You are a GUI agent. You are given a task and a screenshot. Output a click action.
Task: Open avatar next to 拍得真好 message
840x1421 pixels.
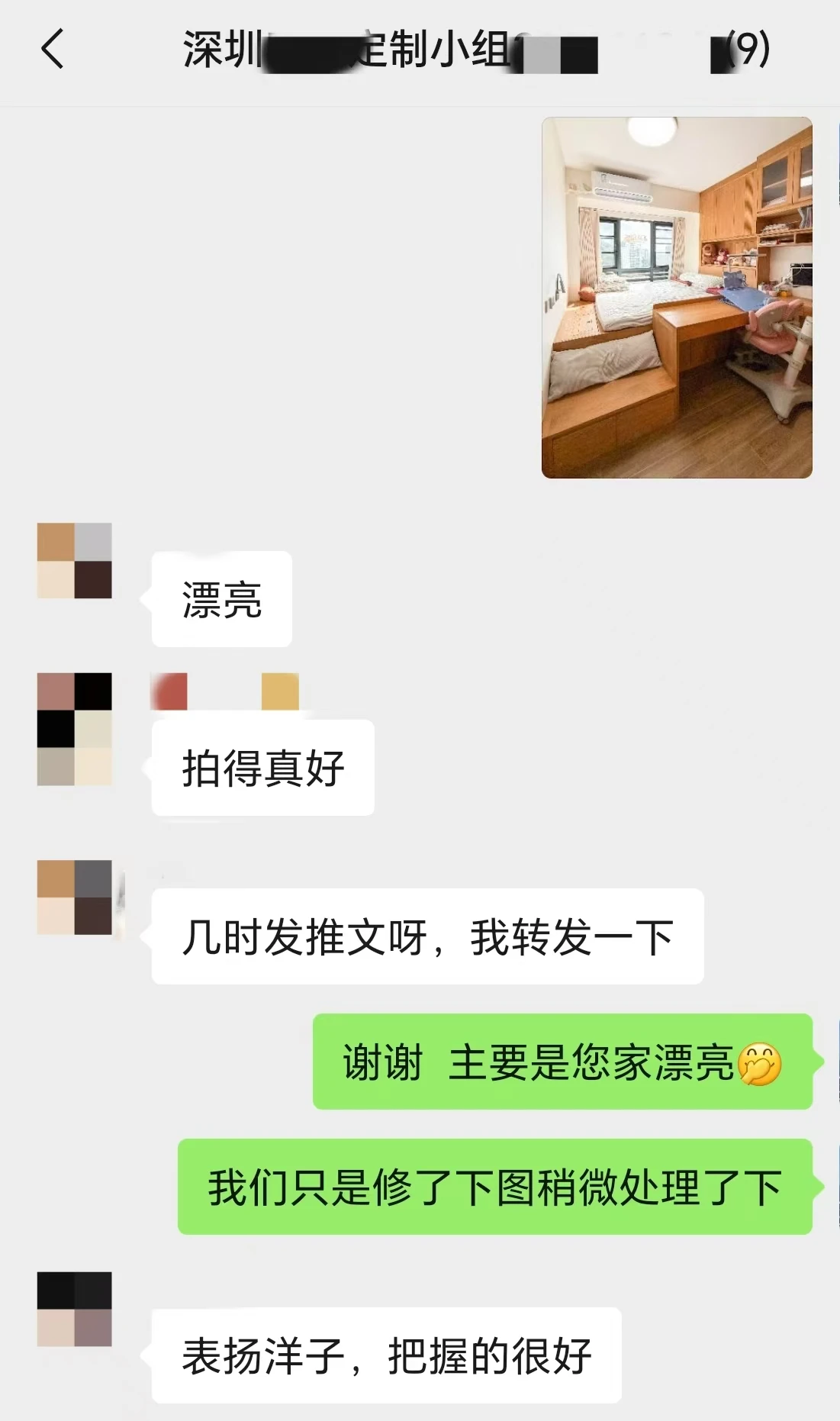75,729
